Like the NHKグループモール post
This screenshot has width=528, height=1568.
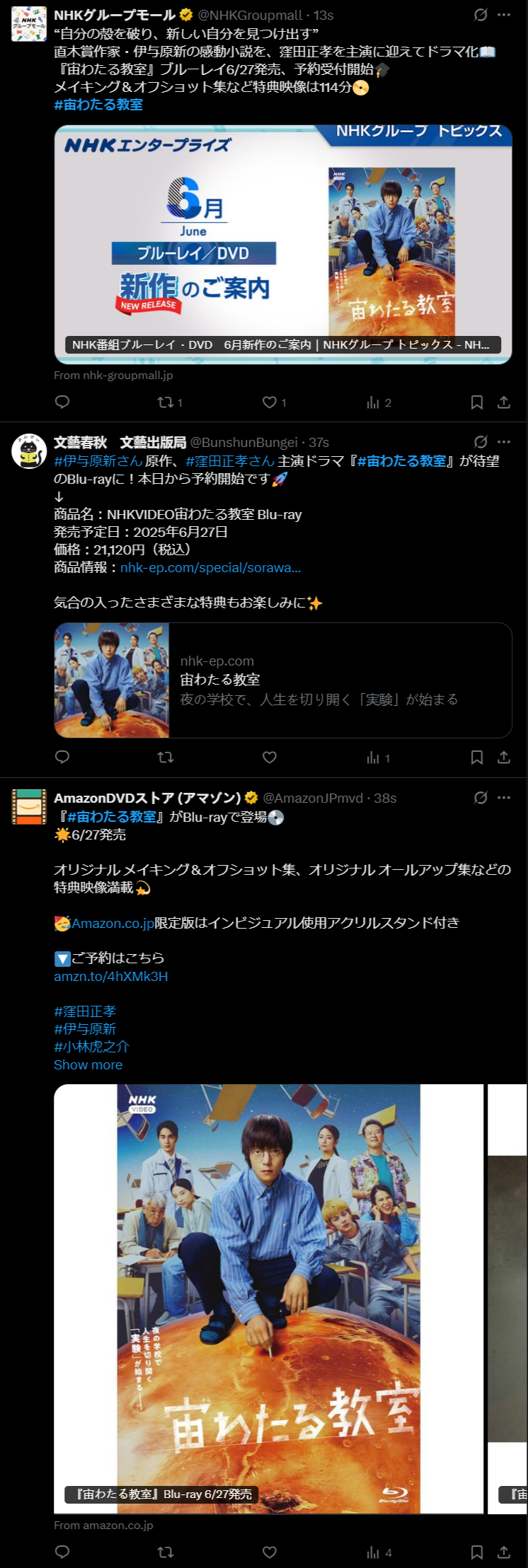(270, 402)
